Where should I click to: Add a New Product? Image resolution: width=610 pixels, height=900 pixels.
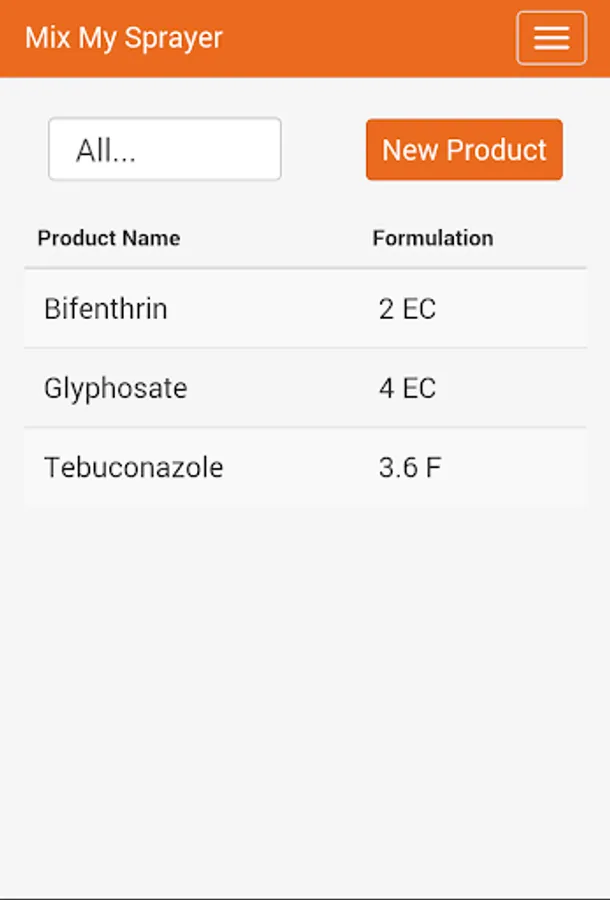pyautogui.click(x=464, y=150)
